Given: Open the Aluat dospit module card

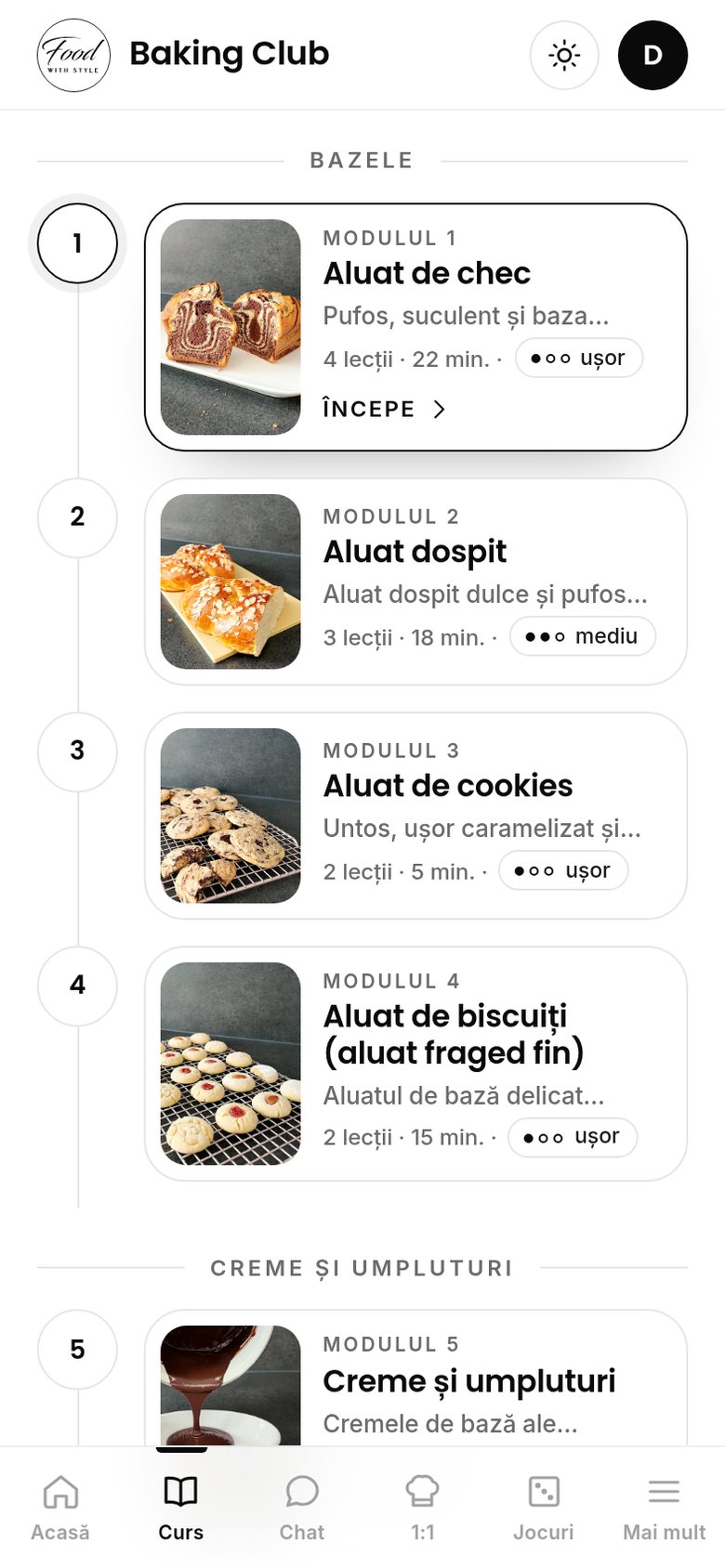Looking at the screenshot, I should pyautogui.click(x=415, y=581).
